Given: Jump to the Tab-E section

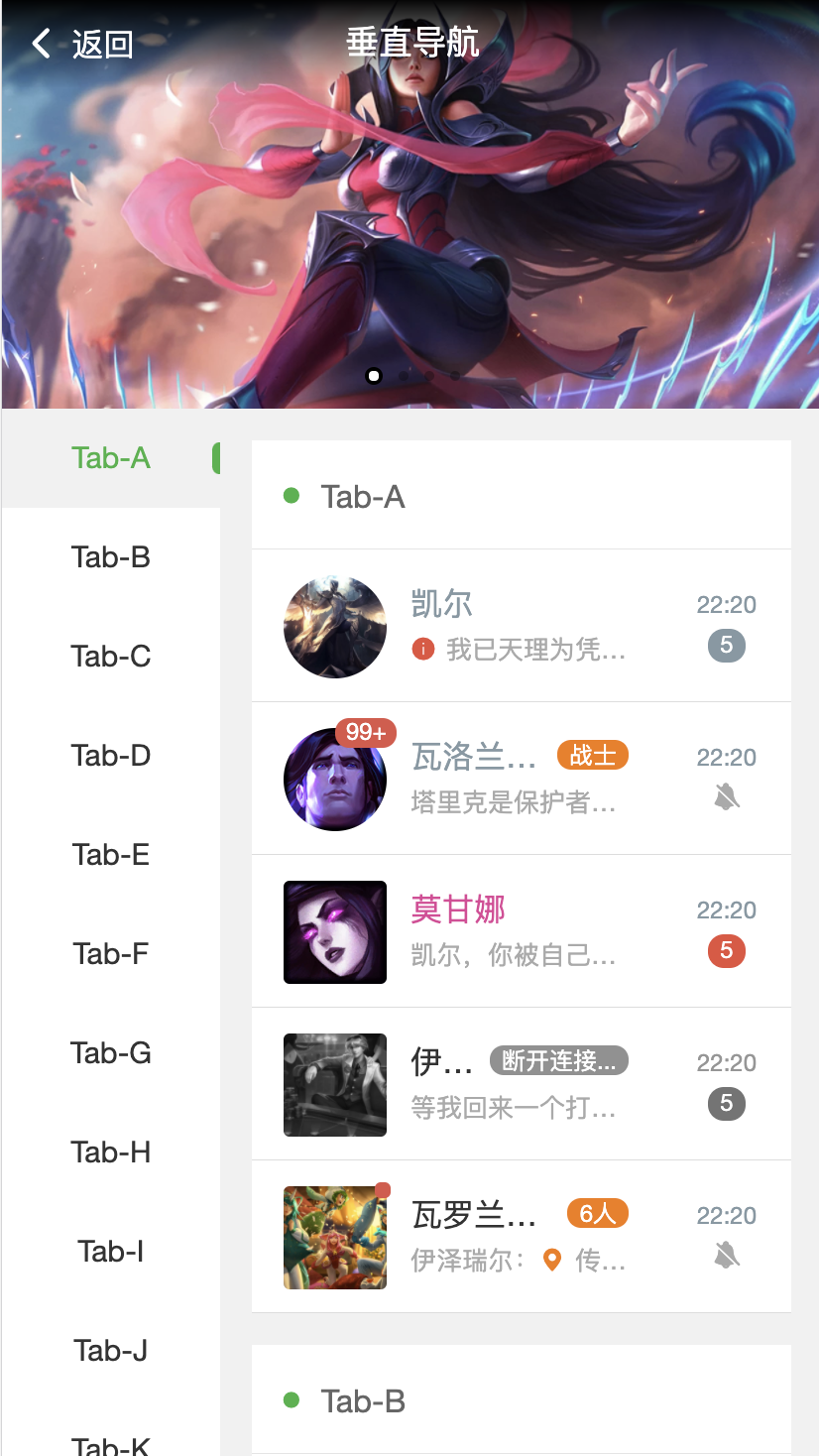Looking at the screenshot, I should 111,855.
